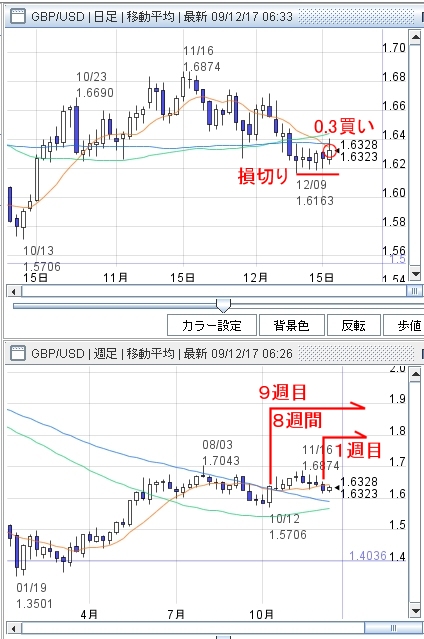Open the 歩値 tick price button
Screen dimensions: 424x639
(404, 325)
